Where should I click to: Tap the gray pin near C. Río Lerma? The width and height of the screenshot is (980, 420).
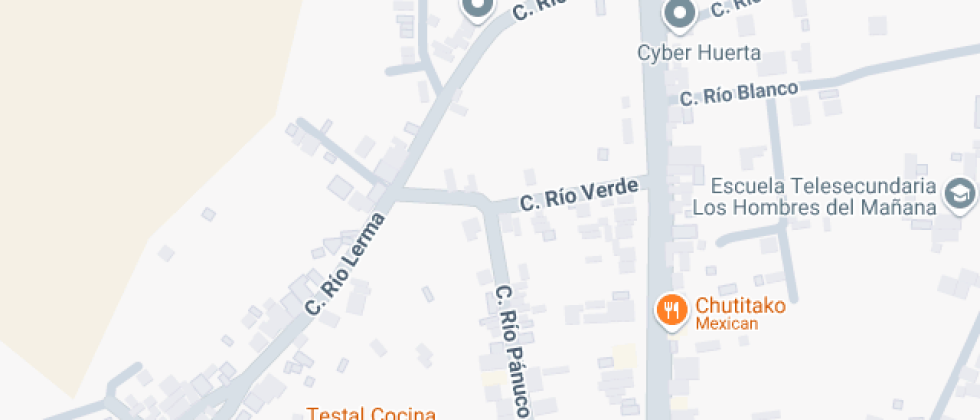coord(477,8)
